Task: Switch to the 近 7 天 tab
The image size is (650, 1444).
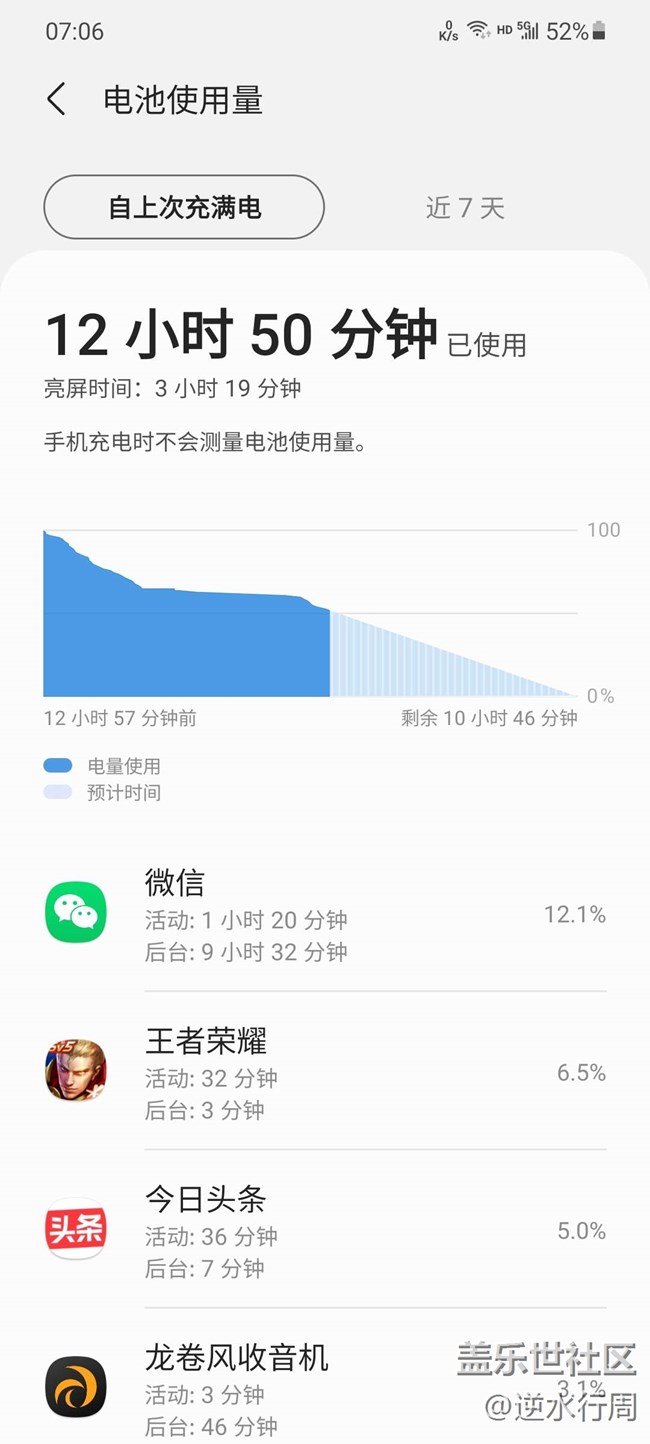Action: (x=465, y=207)
